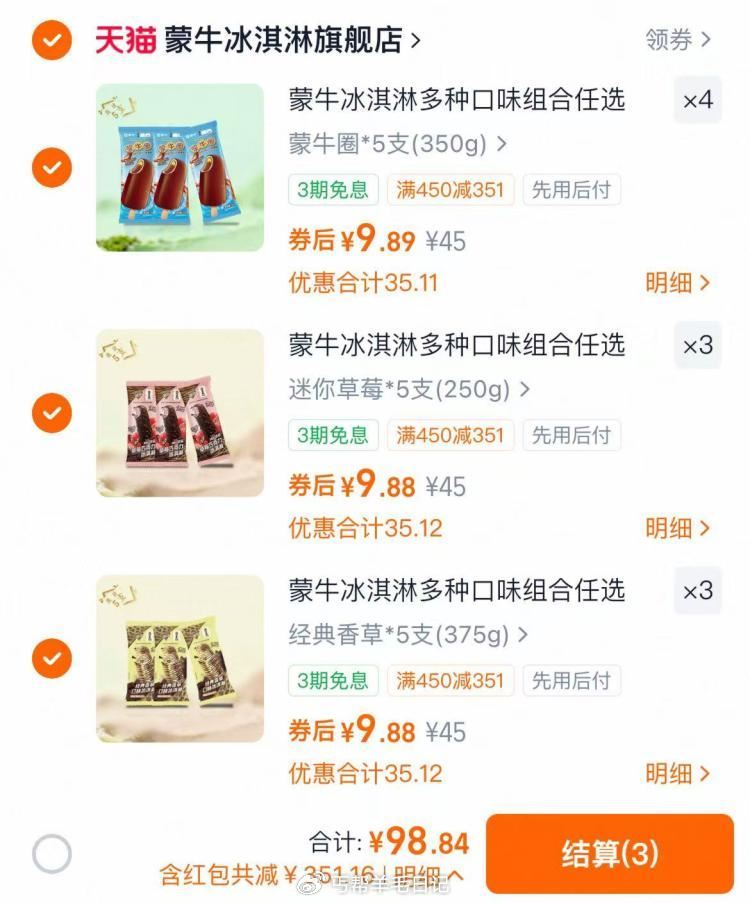The width and height of the screenshot is (750, 903).
Task: Open the 经典香草 product image
Action: (180, 658)
